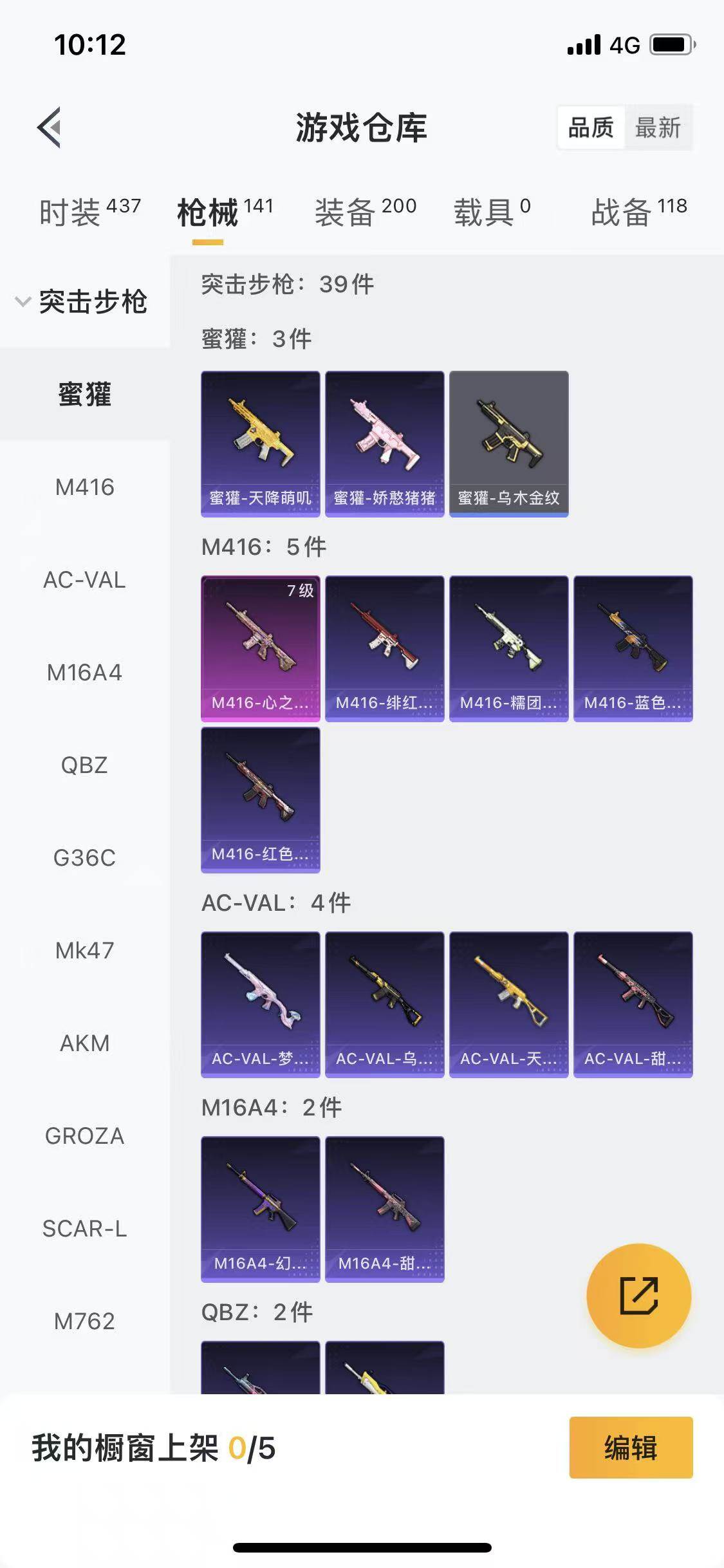Select AKM in the sidebar
The image size is (724, 1568).
pos(84,1043)
